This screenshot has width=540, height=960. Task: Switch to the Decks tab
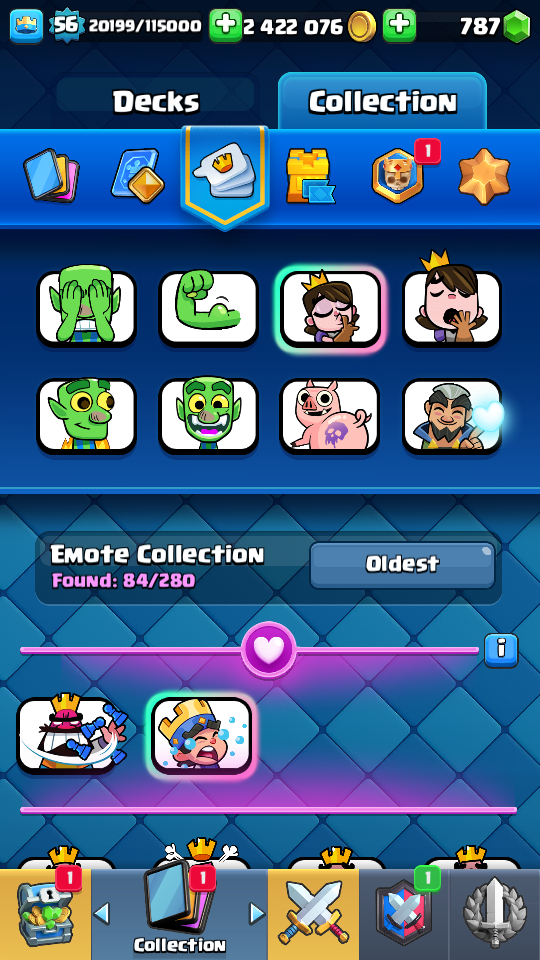pos(156,101)
